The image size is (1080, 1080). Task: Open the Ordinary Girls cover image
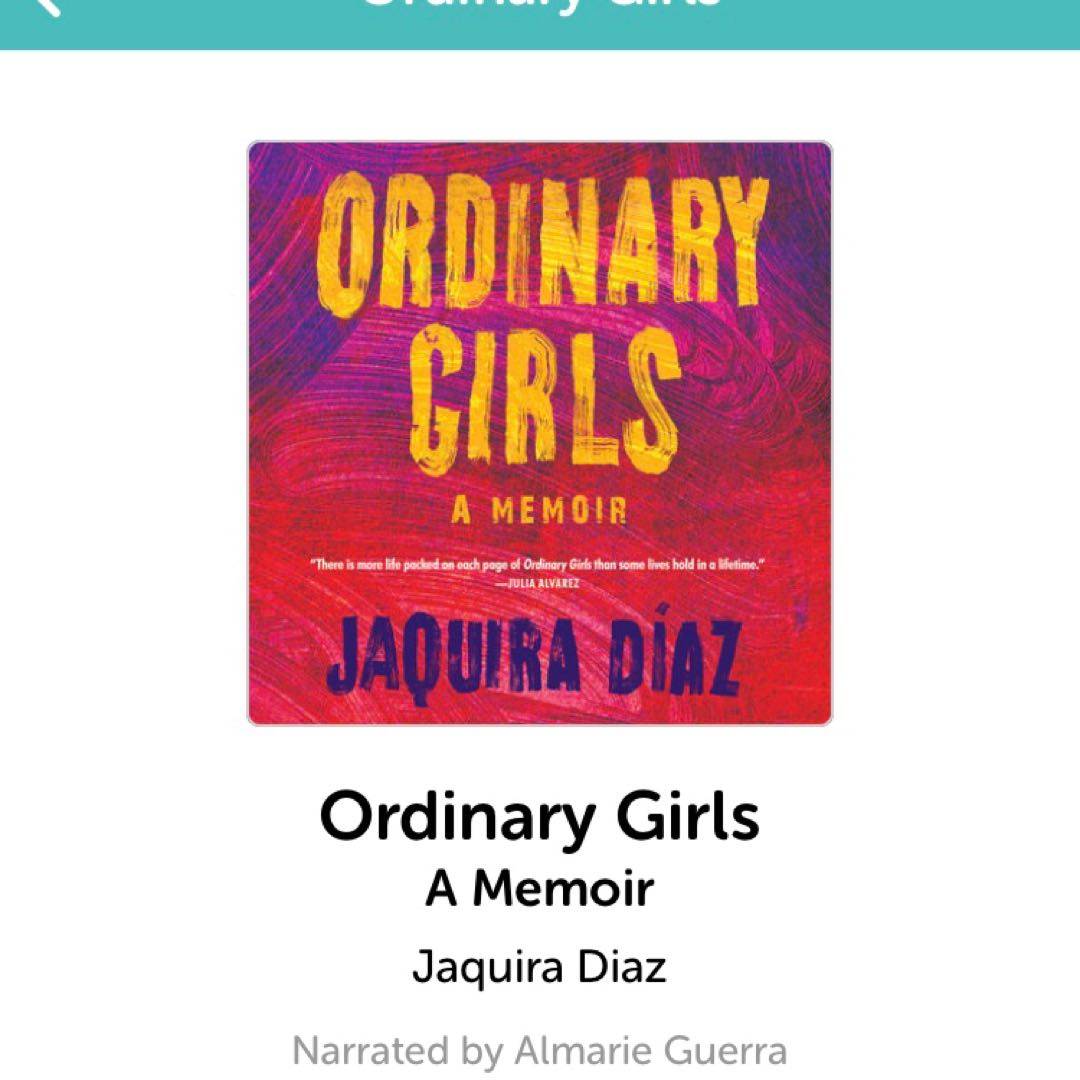[539, 432]
